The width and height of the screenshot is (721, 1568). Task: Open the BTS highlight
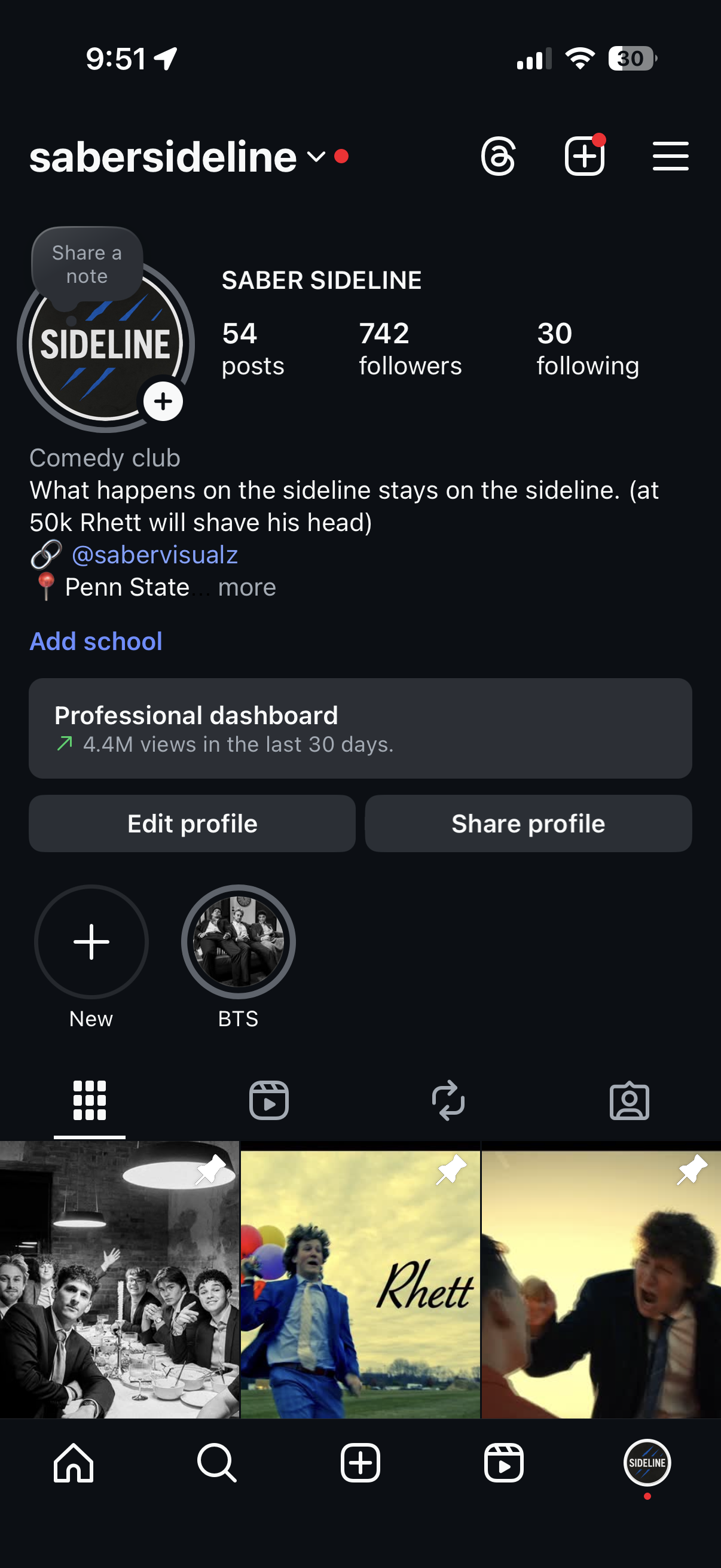[x=238, y=942]
